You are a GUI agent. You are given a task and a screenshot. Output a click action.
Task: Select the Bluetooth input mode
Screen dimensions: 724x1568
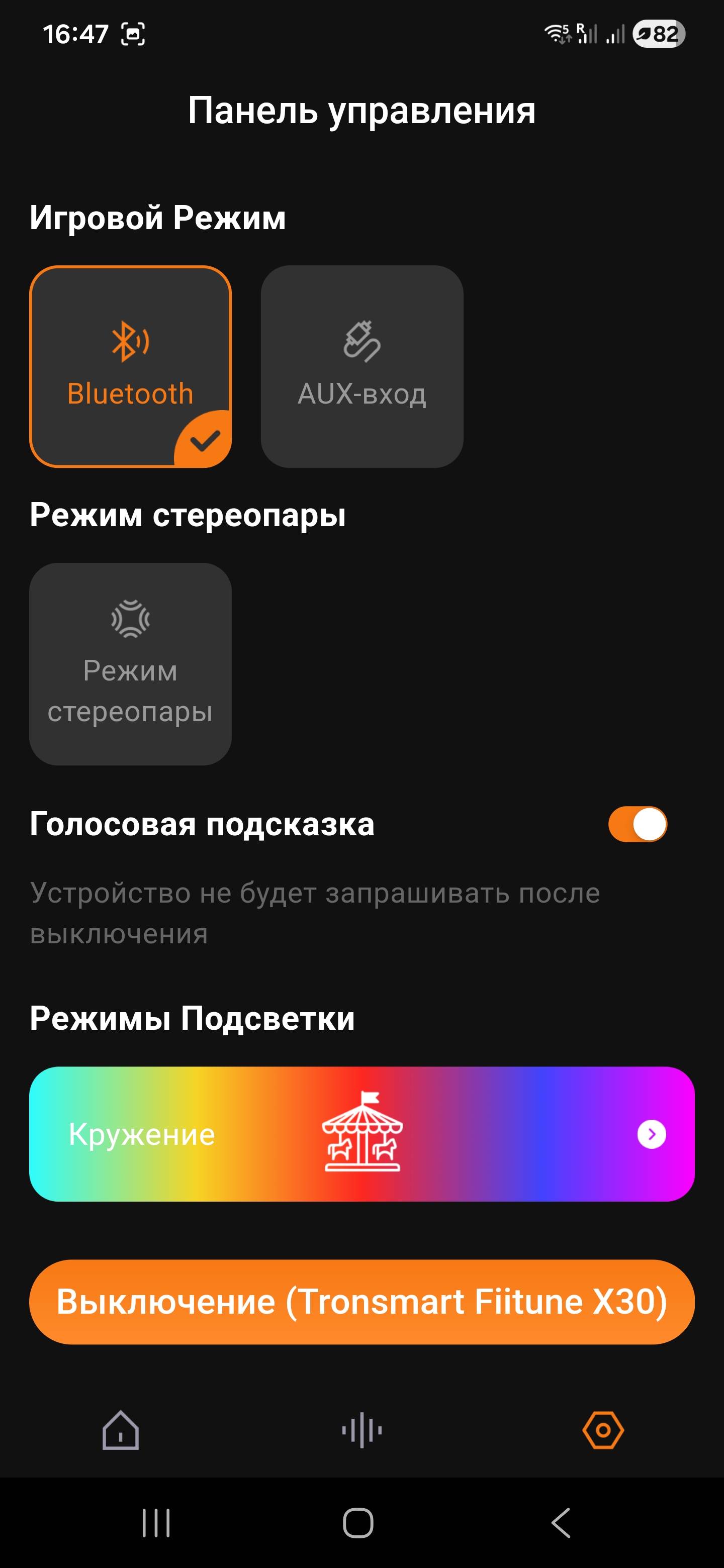130,366
